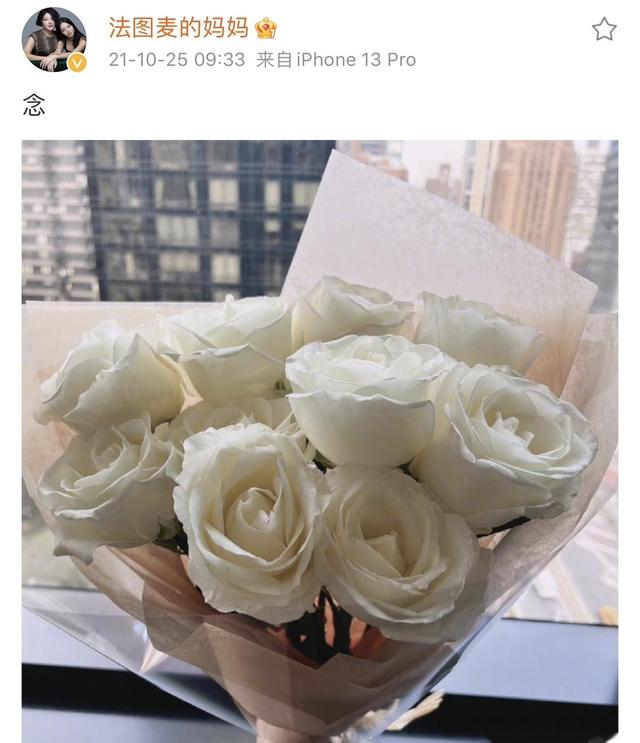Open the username 法图麦的妈妈
The image size is (640, 743).
179,27
